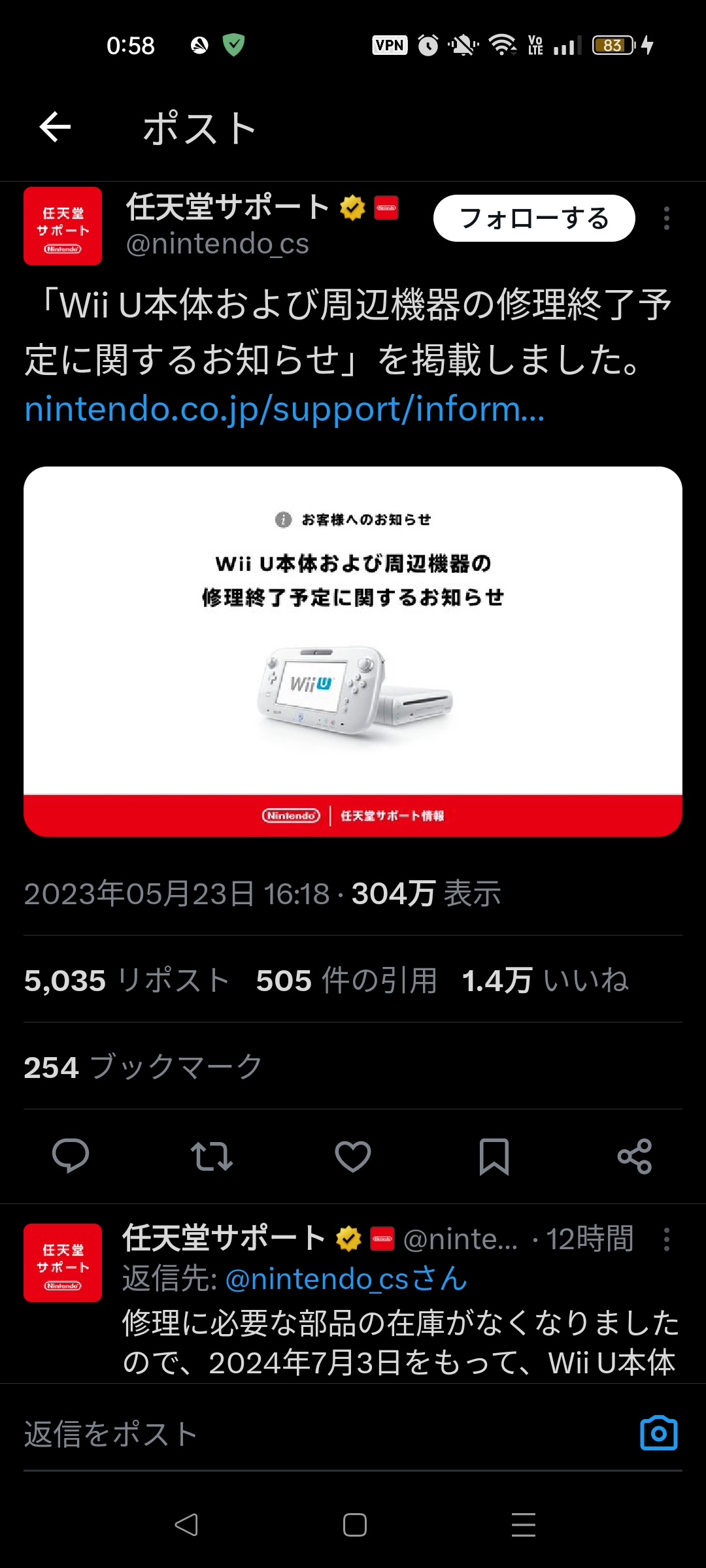Image resolution: width=706 pixels, height=1568 pixels.
Task: Open @nintendo_cs mention in the reply
Action: click(x=346, y=1279)
